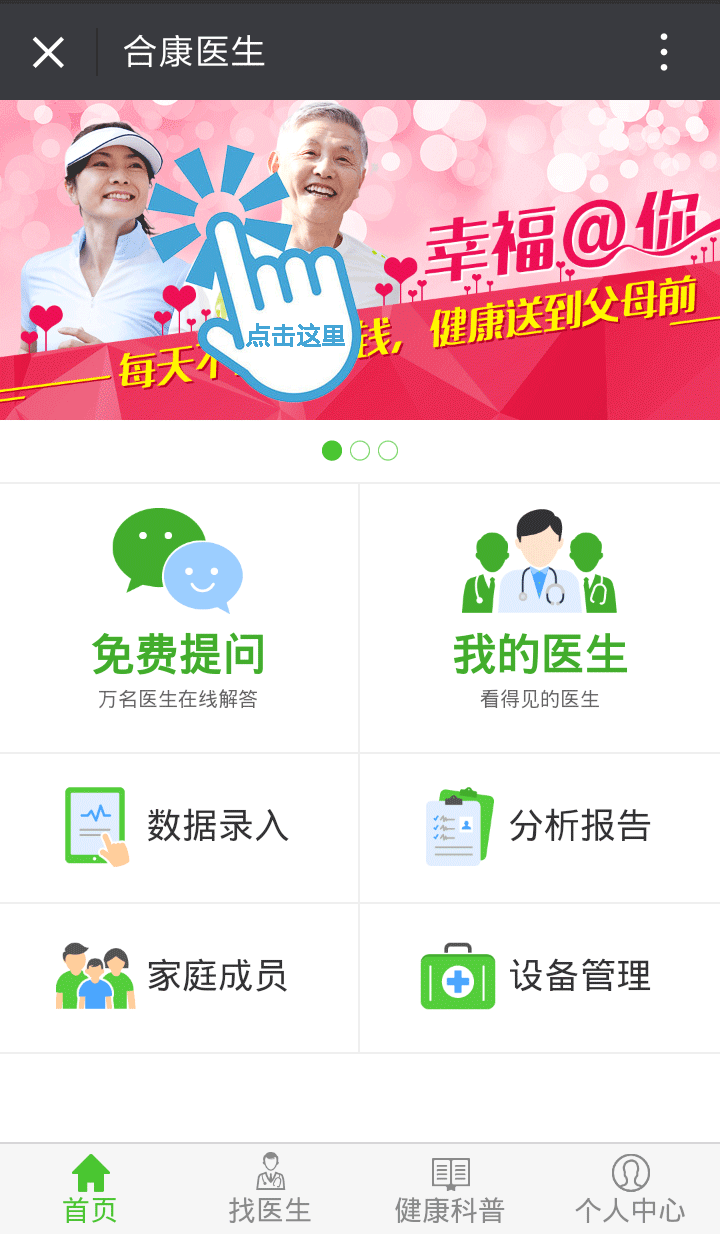This screenshot has height=1234, width=720.
Task: Close the 合康医生 page
Action: pyautogui.click(x=48, y=52)
